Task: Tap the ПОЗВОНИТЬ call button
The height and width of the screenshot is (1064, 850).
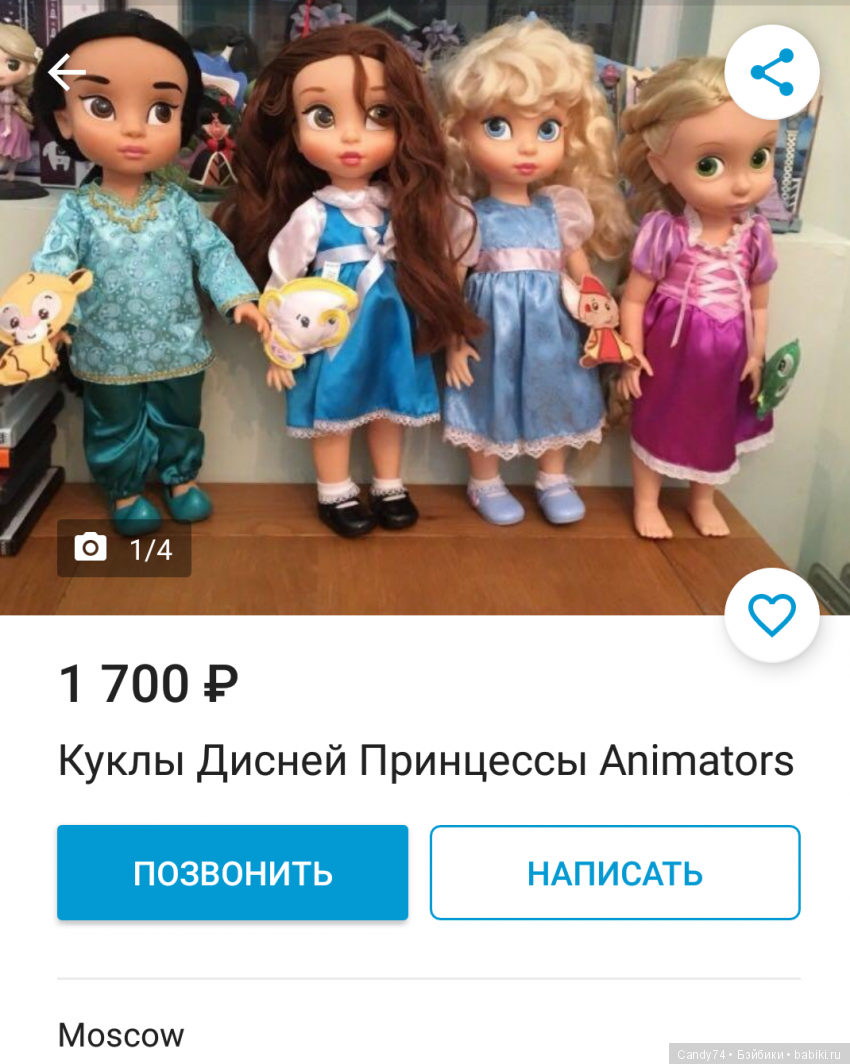Action: tap(232, 872)
